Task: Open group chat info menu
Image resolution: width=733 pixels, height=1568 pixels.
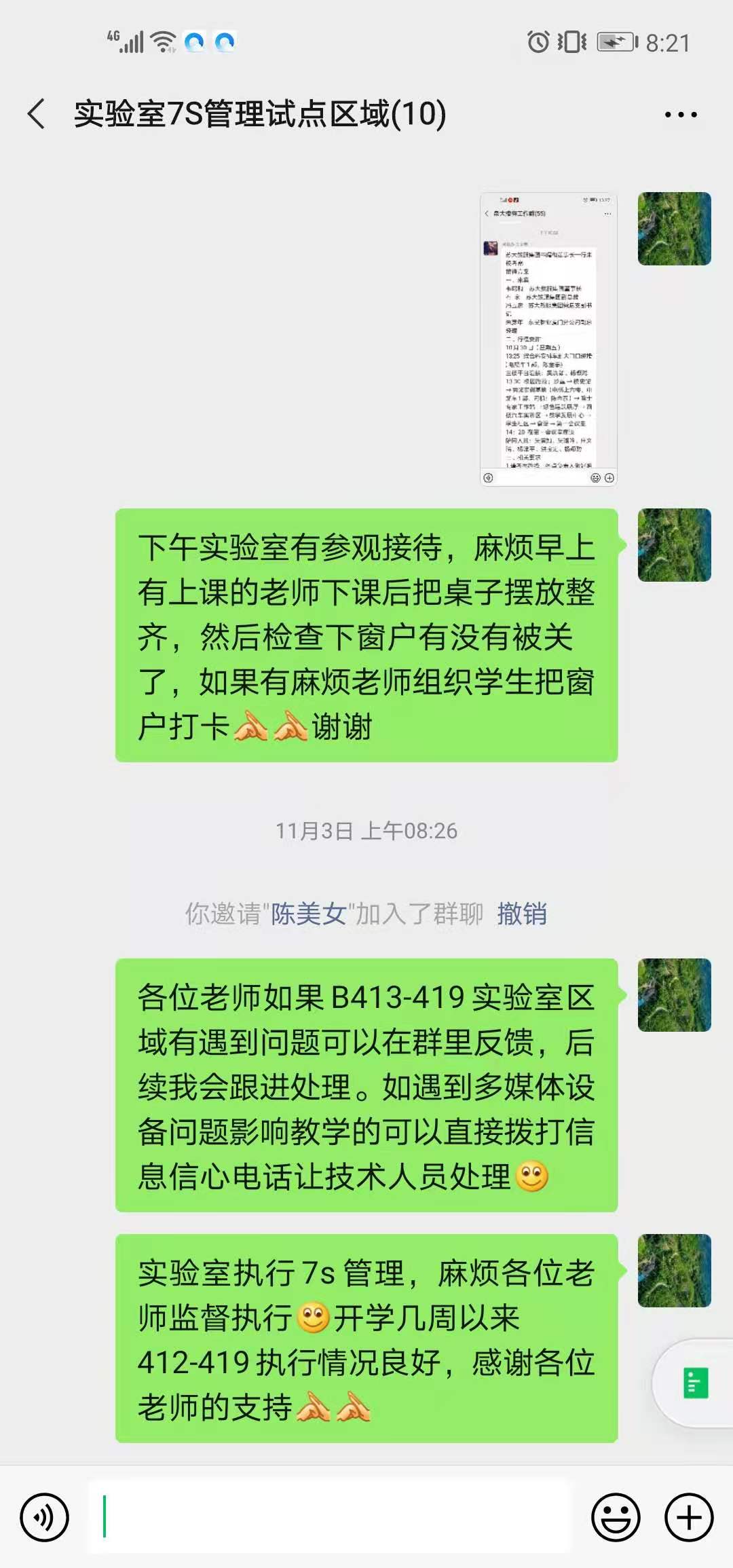Action: coord(680,115)
